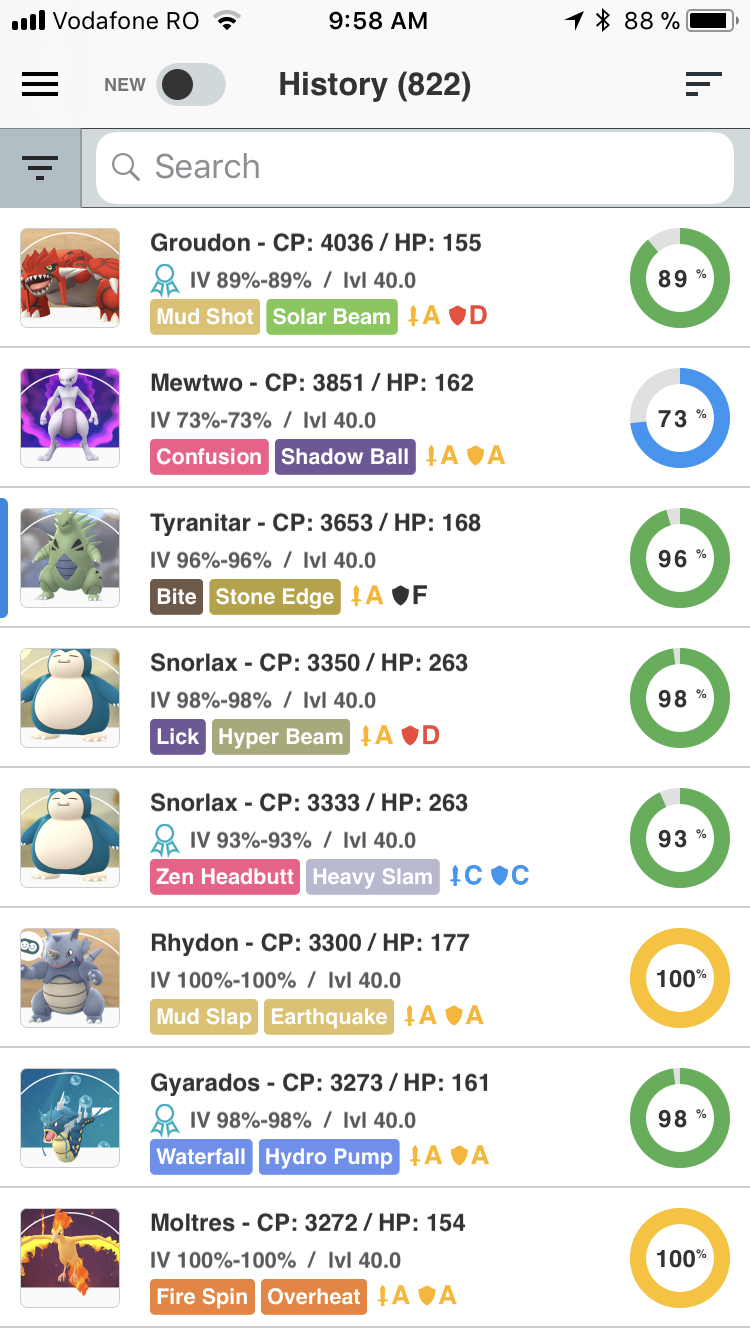
Task: Tap the Search field
Action: (415, 167)
